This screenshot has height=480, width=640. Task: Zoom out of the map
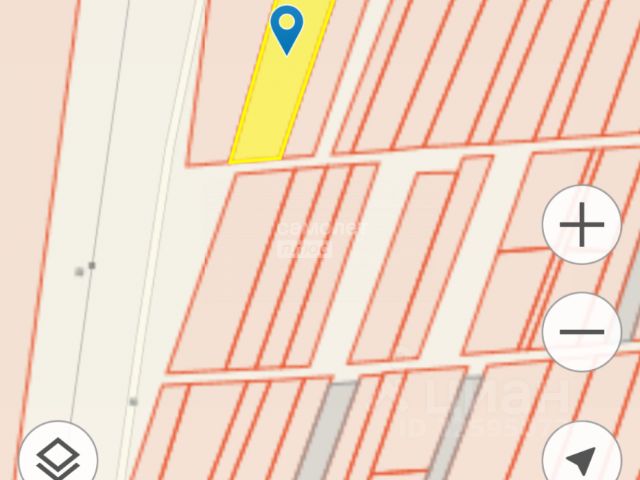[581, 331]
